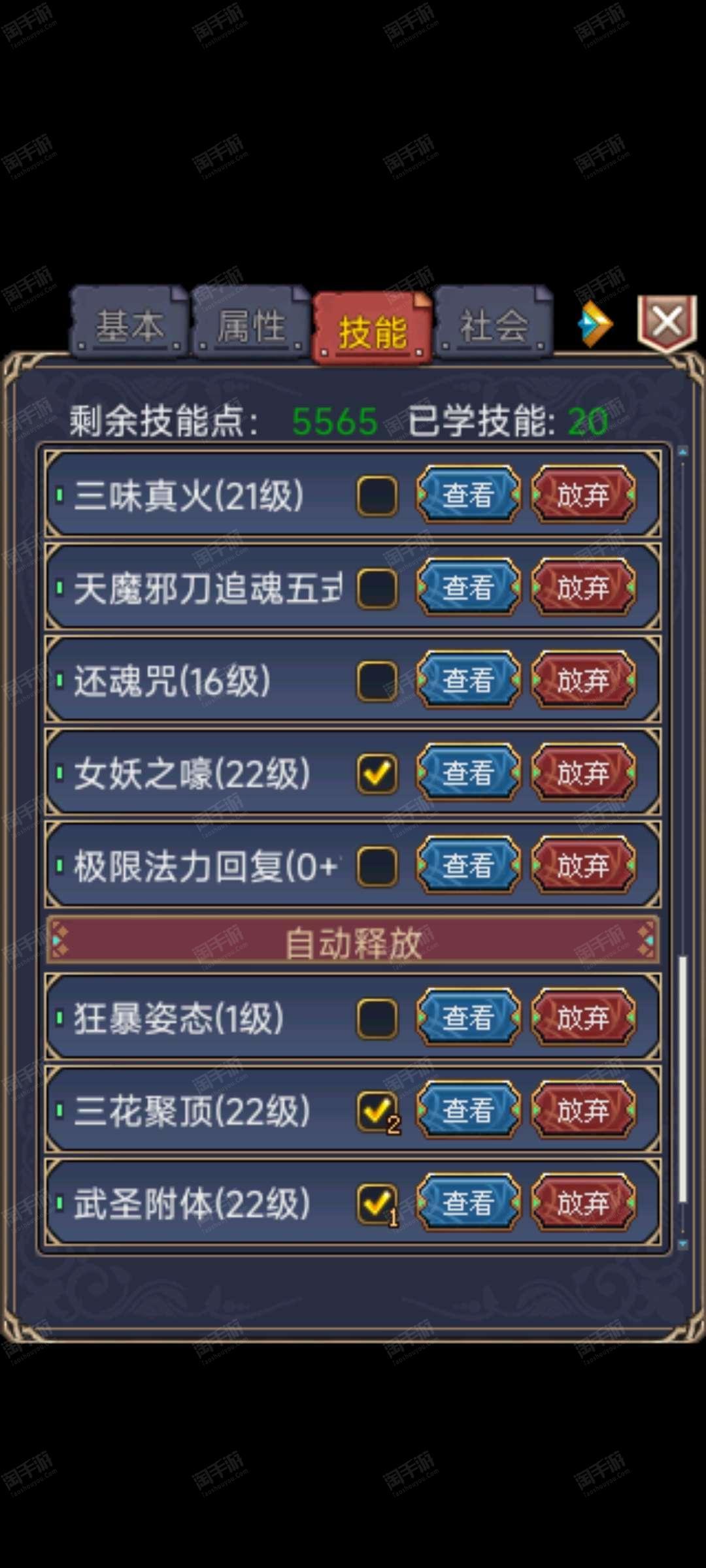Abandon the 武圣附体 skill
Viewport: 706px width, 1568px height.
583,1203
